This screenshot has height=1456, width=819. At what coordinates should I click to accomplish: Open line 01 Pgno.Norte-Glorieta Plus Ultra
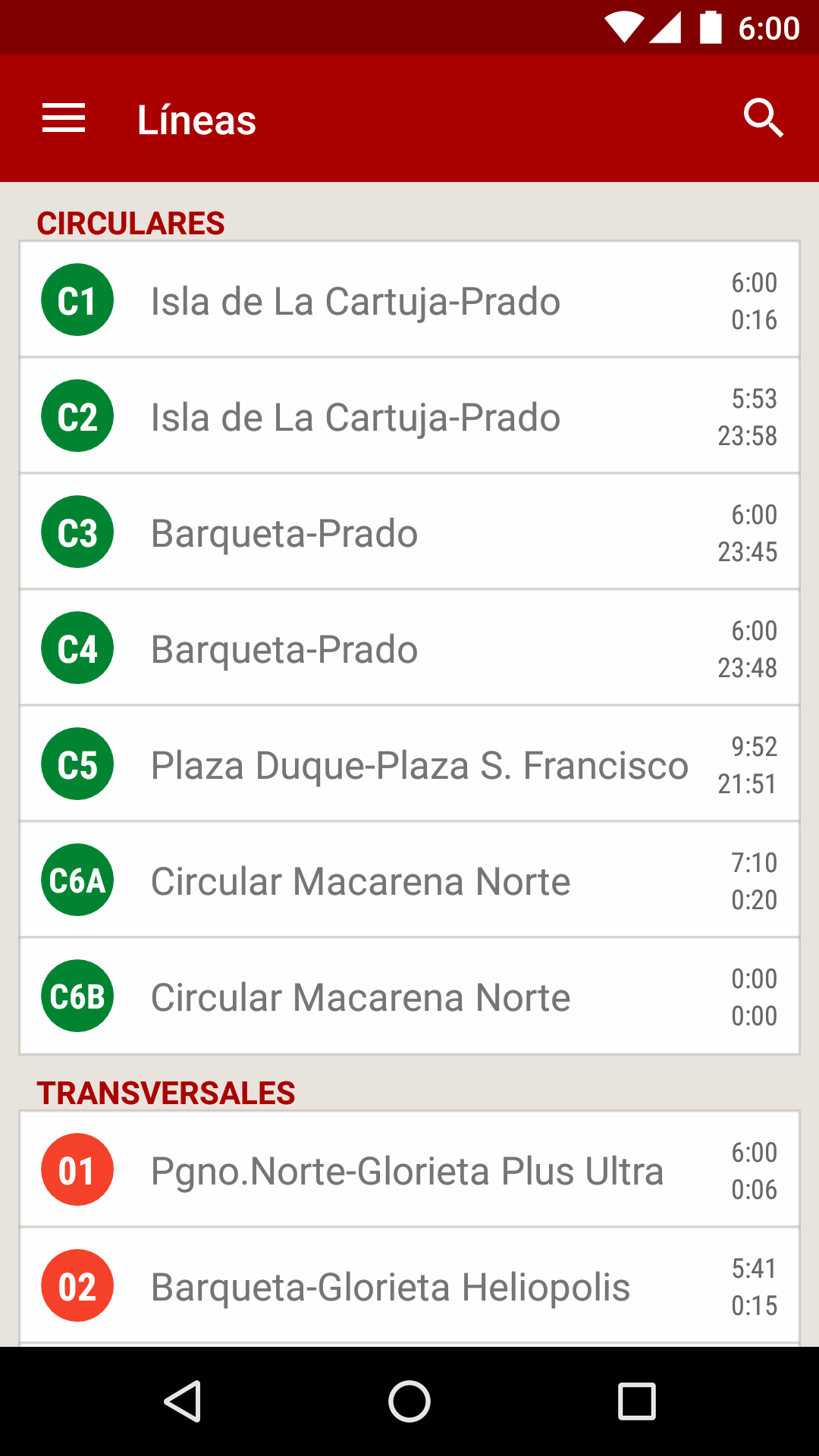click(409, 1170)
